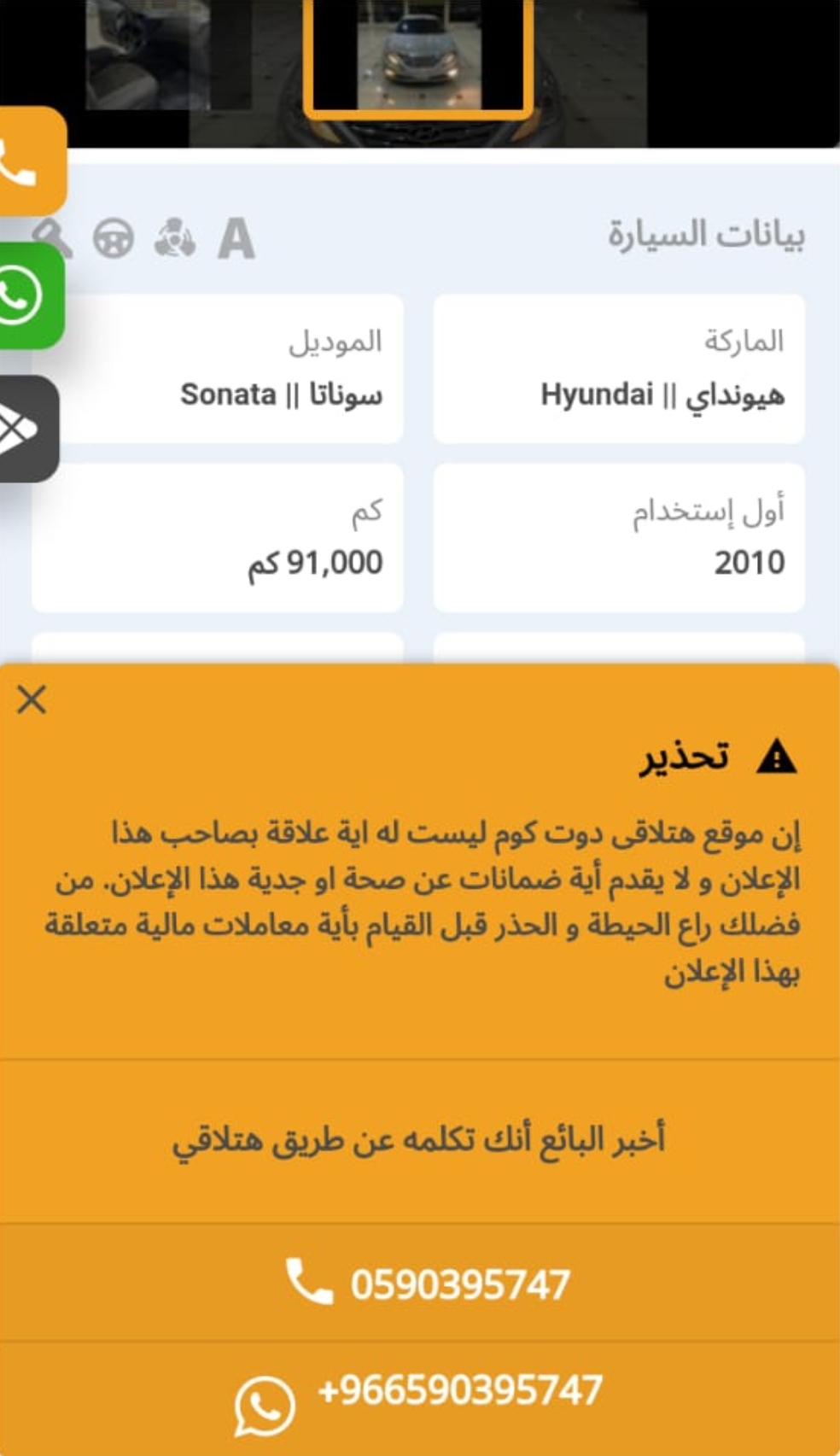Close the warning dialog
Screen dimensions: 840x1456
pyautogui.click(x=32, y=699)
